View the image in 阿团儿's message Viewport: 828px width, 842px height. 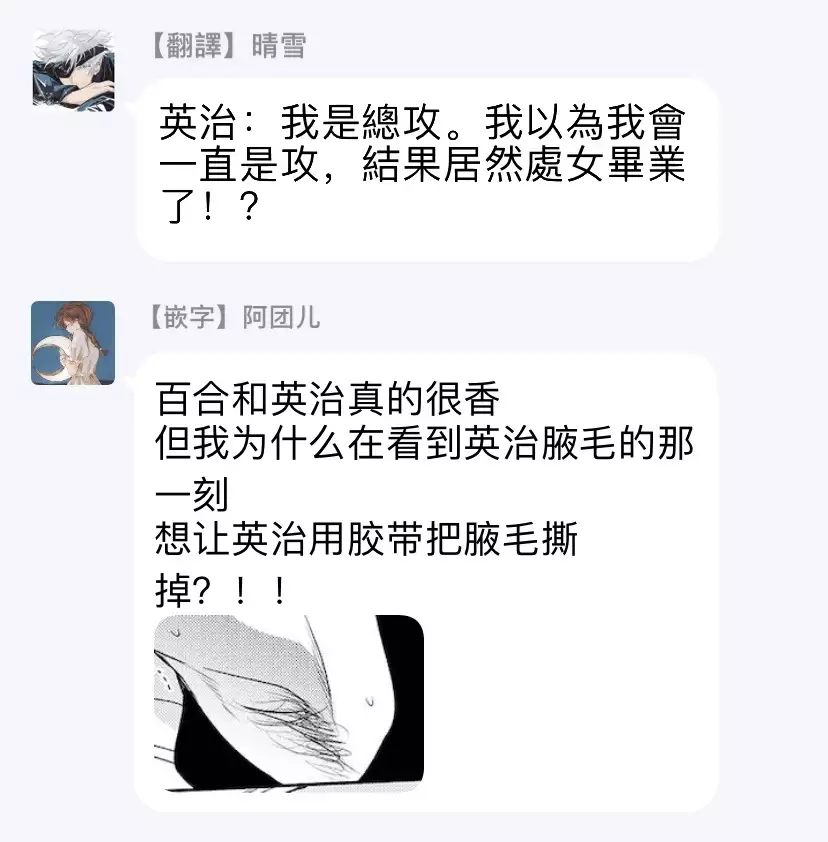click(x=289, y=699)
